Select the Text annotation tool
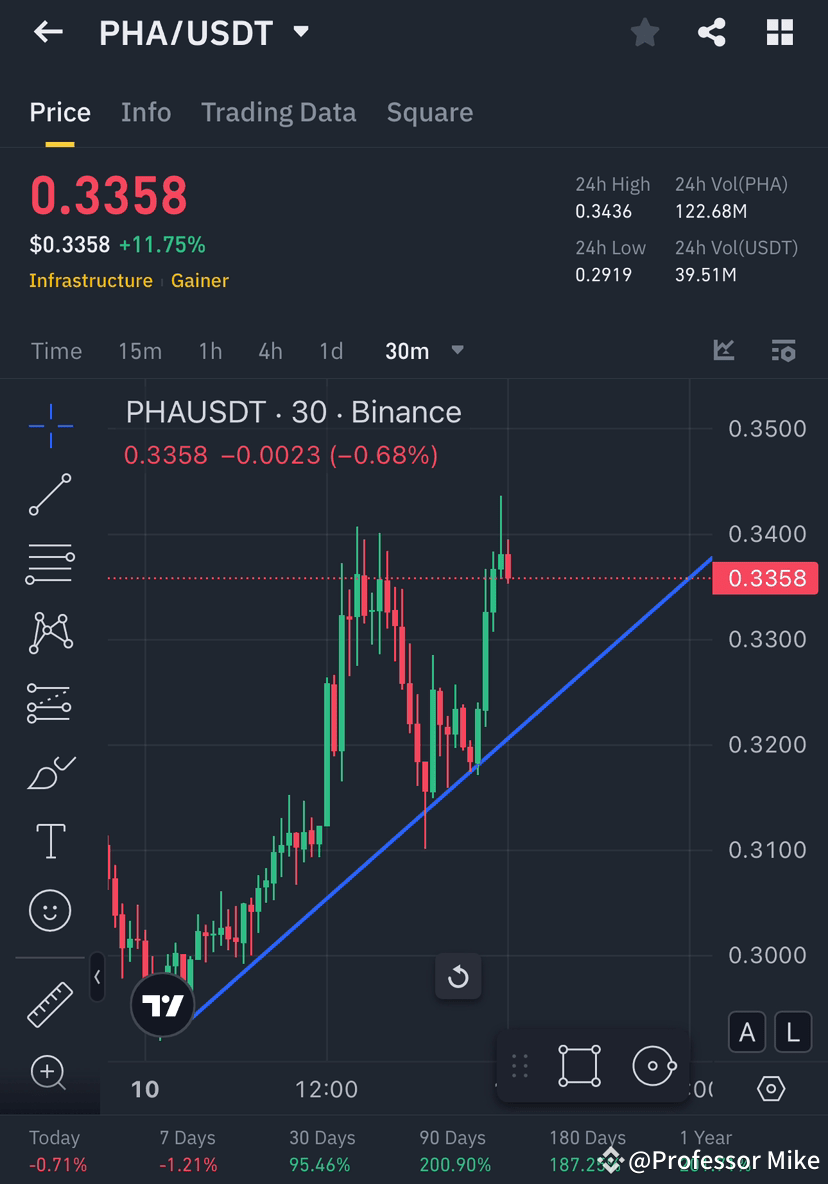Viewport: 828px width, 1184px height. coord(49,841)
